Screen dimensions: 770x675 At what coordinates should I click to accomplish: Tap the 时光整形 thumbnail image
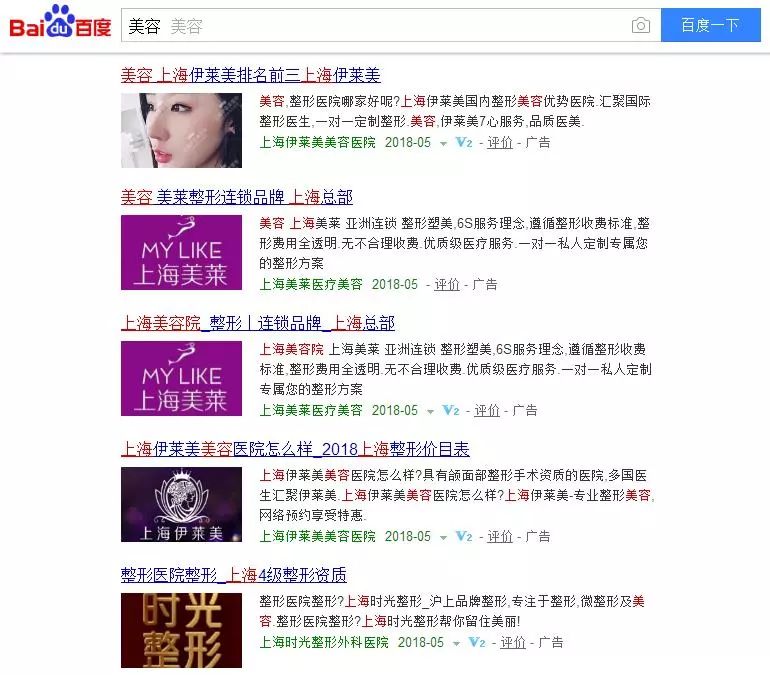pos(181,630)
